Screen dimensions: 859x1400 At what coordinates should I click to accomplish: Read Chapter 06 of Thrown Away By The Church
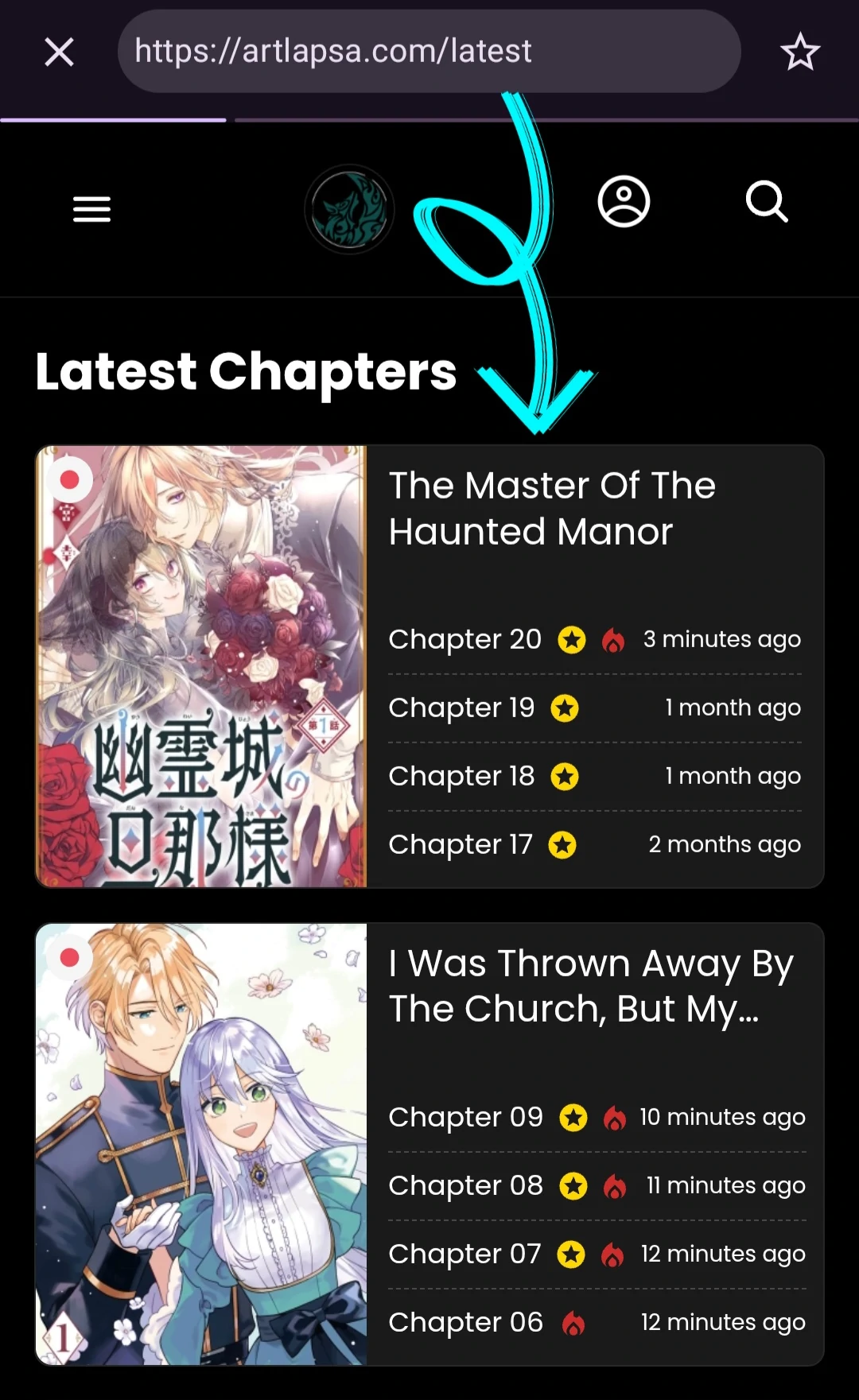click(466, 1322)
